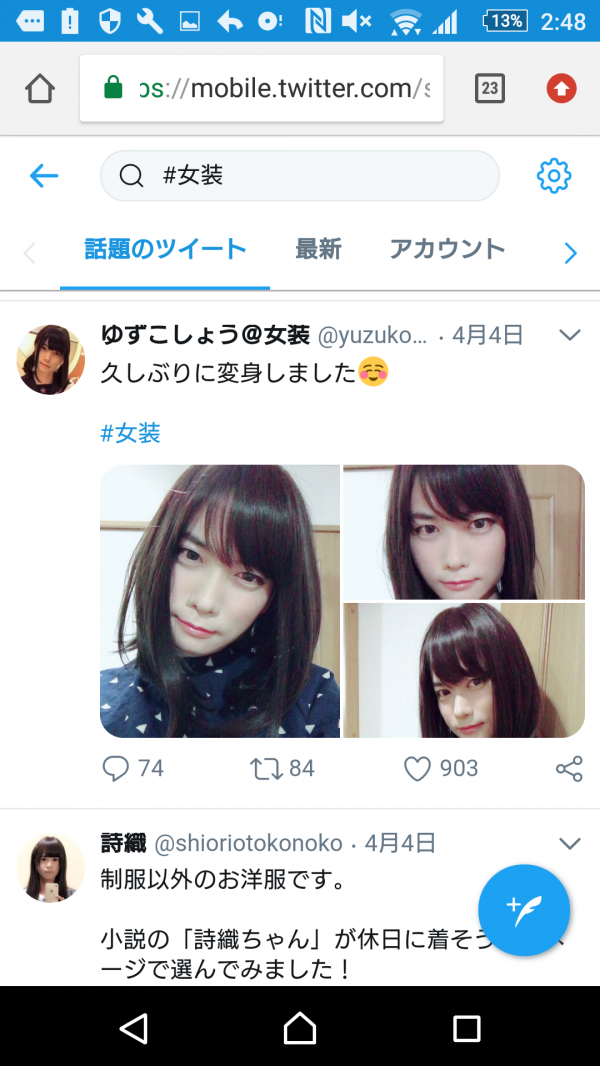Switch to the 最新 tab
The height and width of the screenshot is (1066, 600).
318,250
